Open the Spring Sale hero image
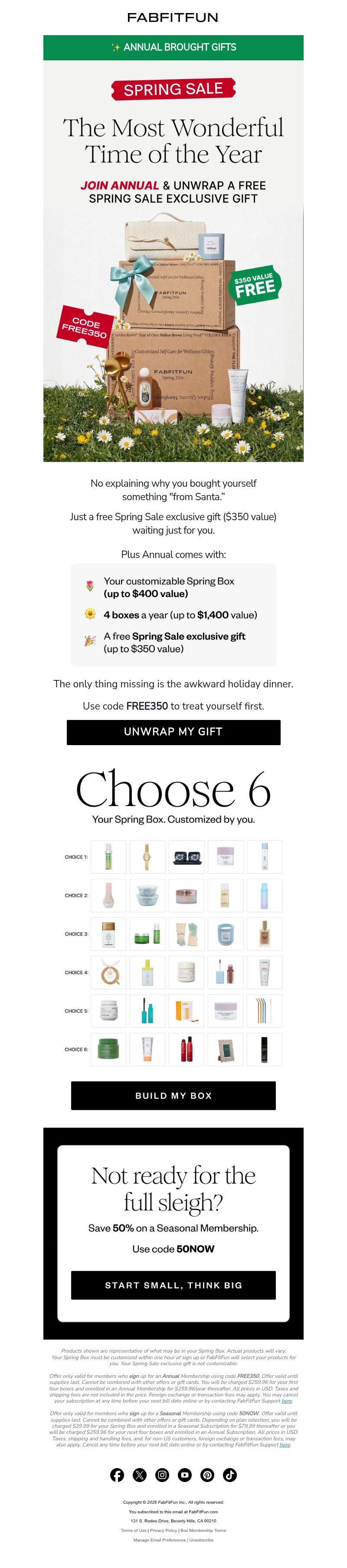This screenshot has height=1568, width=347. (173, 304)
